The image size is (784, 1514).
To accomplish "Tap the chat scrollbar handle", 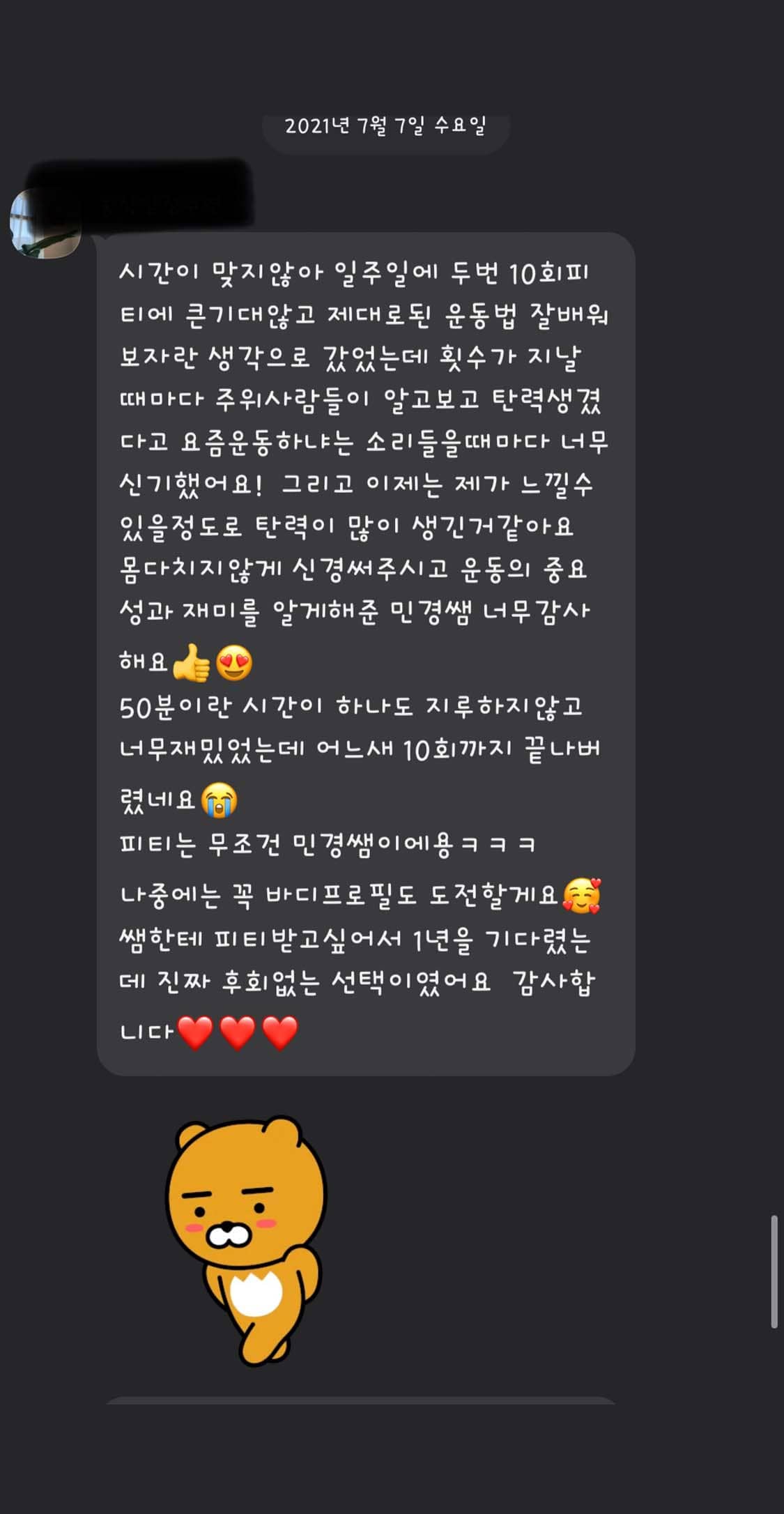I will pyautogui.click(x=774, y=1271).
